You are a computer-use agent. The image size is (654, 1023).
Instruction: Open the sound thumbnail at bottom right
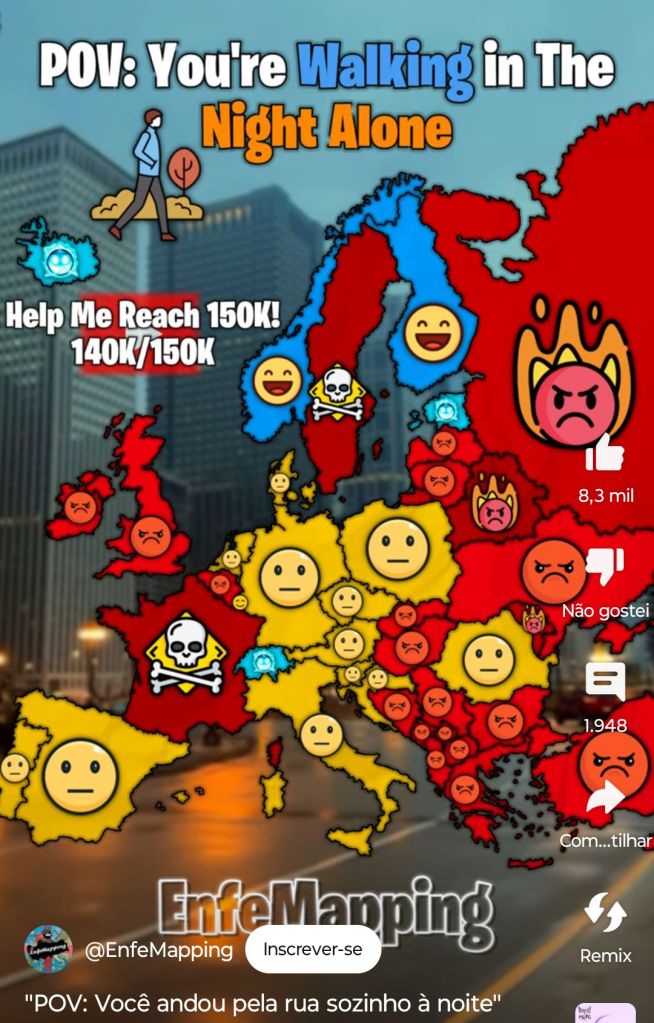[x=605, y=1012]
